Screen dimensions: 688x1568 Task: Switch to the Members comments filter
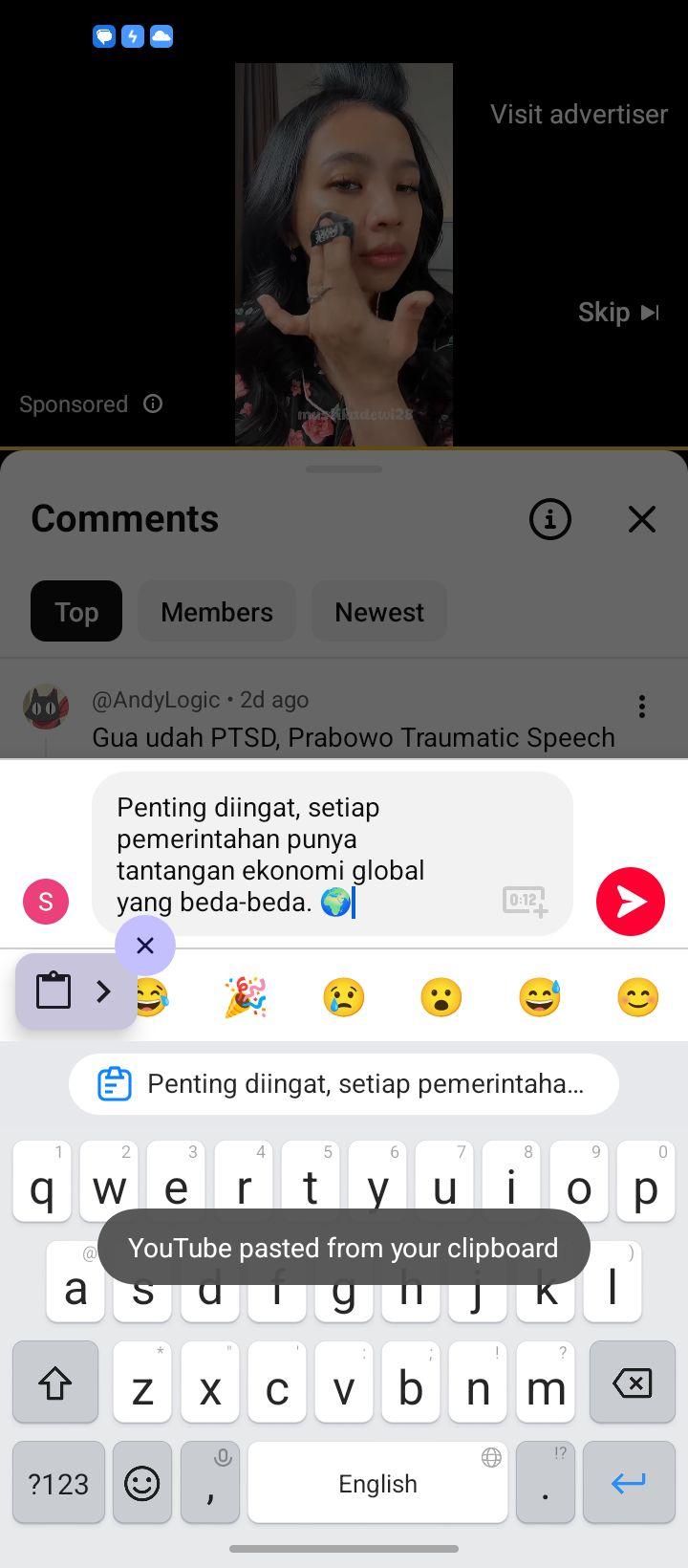217,612
